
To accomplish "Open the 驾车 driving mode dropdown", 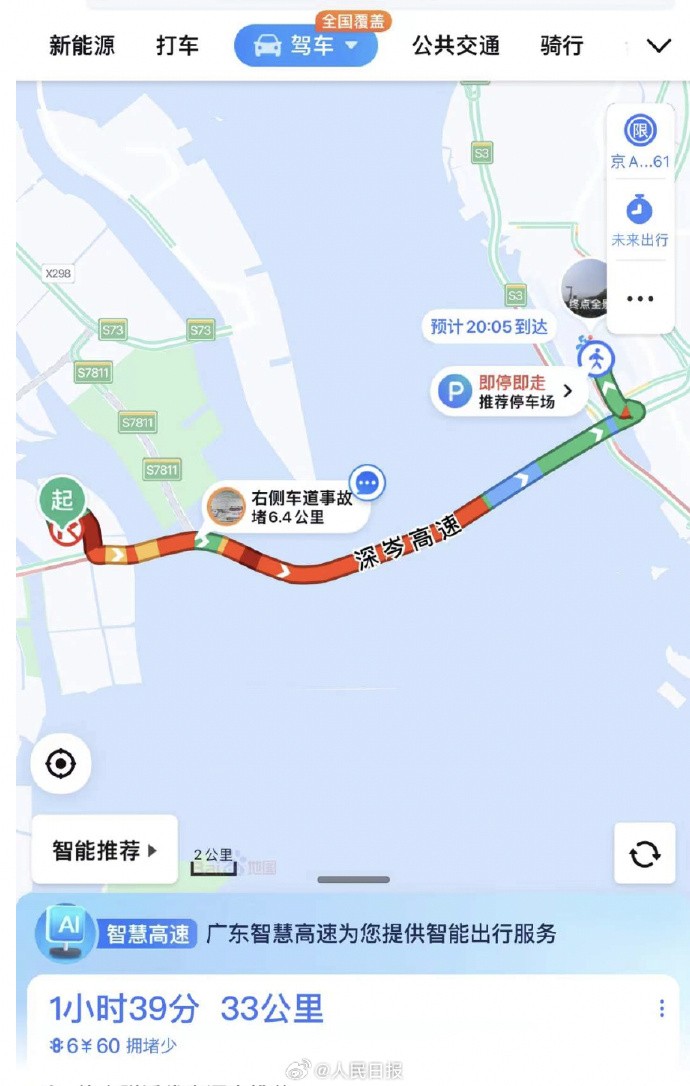I will (x=306, y=46).
